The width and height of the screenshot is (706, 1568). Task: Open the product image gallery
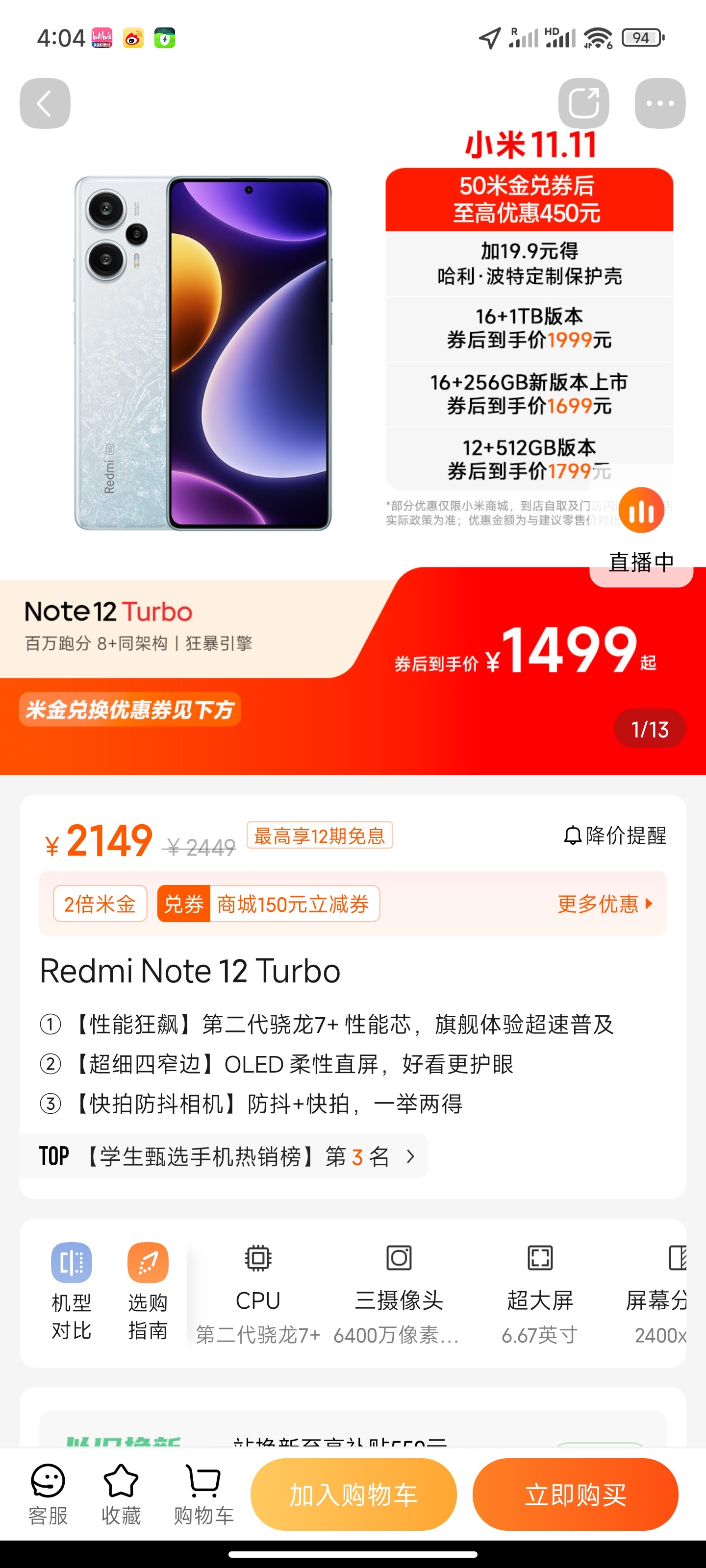pos(203,353)
